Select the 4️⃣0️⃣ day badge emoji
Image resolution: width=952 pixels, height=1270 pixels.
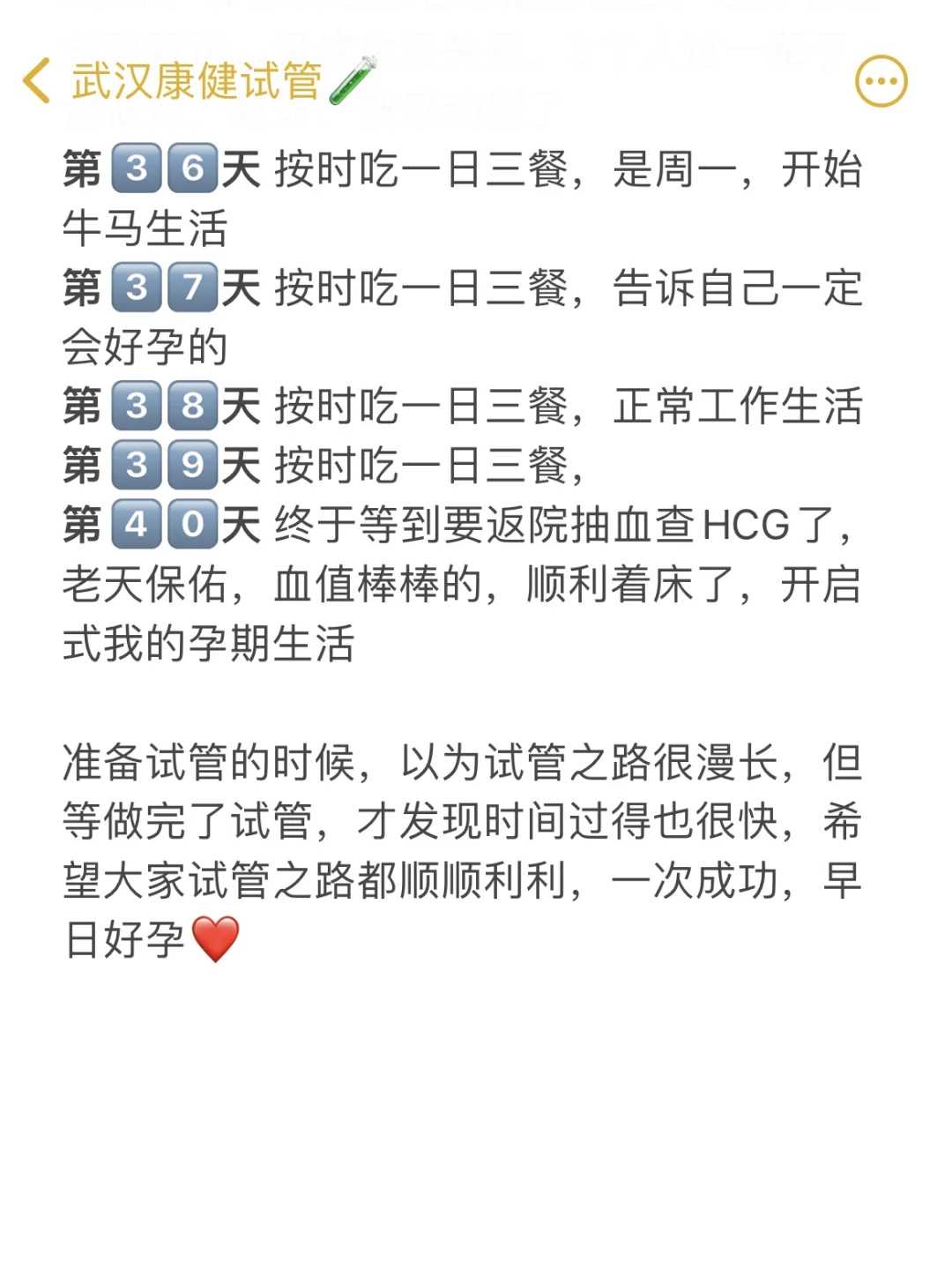coord(163,522)
